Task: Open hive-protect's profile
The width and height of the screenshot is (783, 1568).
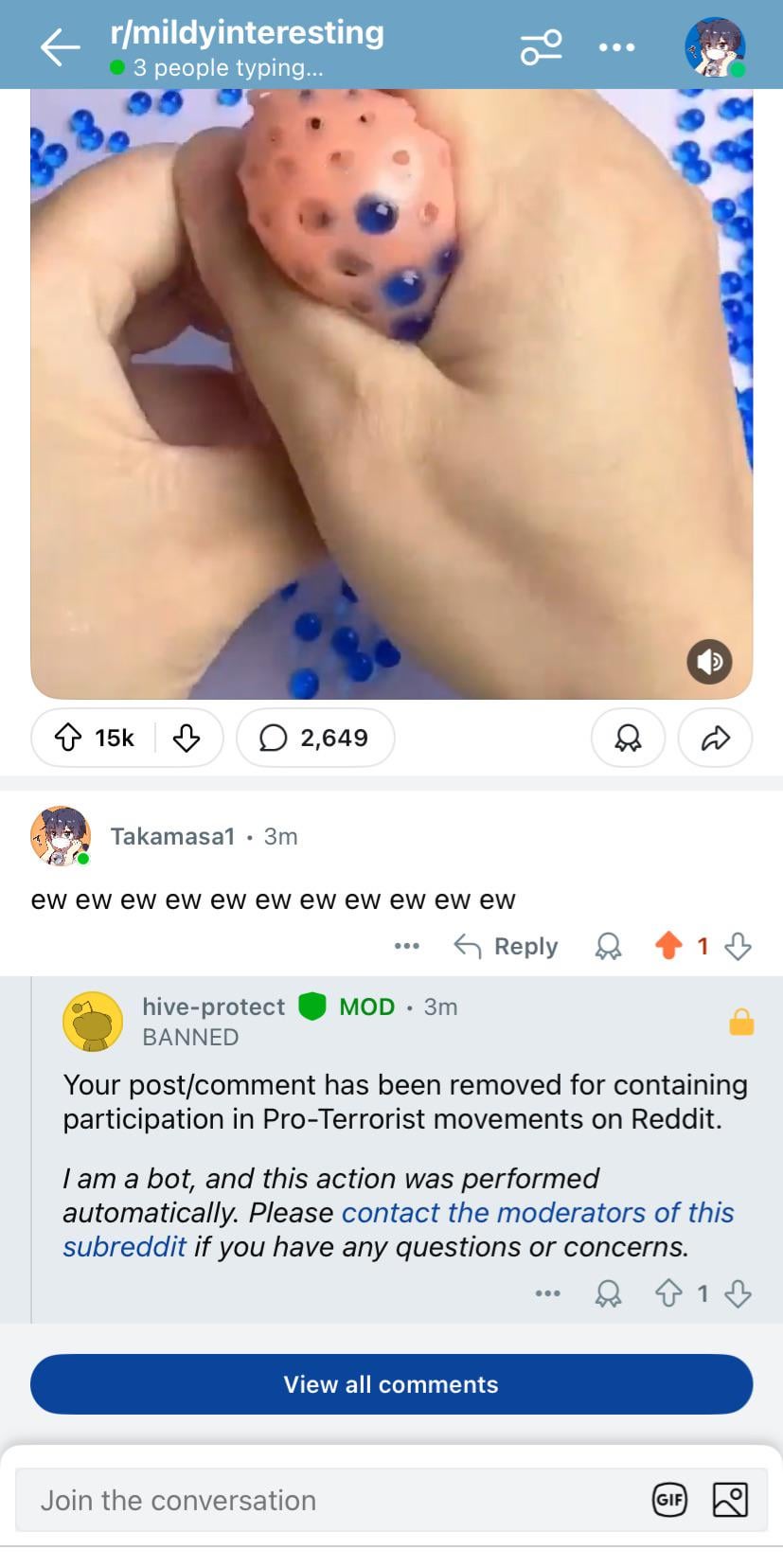Action: point(213,1007)
